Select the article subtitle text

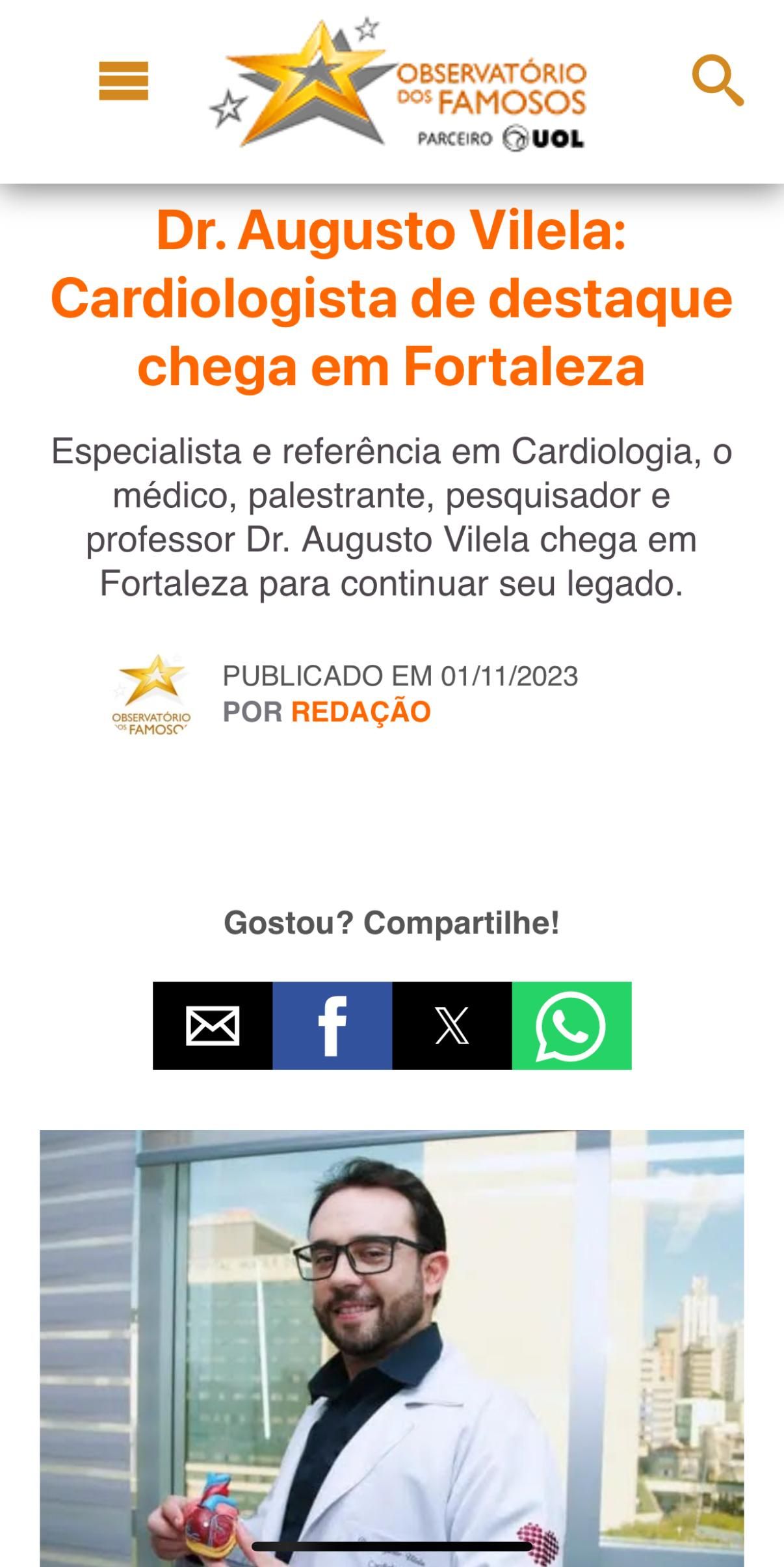[392, 517]
